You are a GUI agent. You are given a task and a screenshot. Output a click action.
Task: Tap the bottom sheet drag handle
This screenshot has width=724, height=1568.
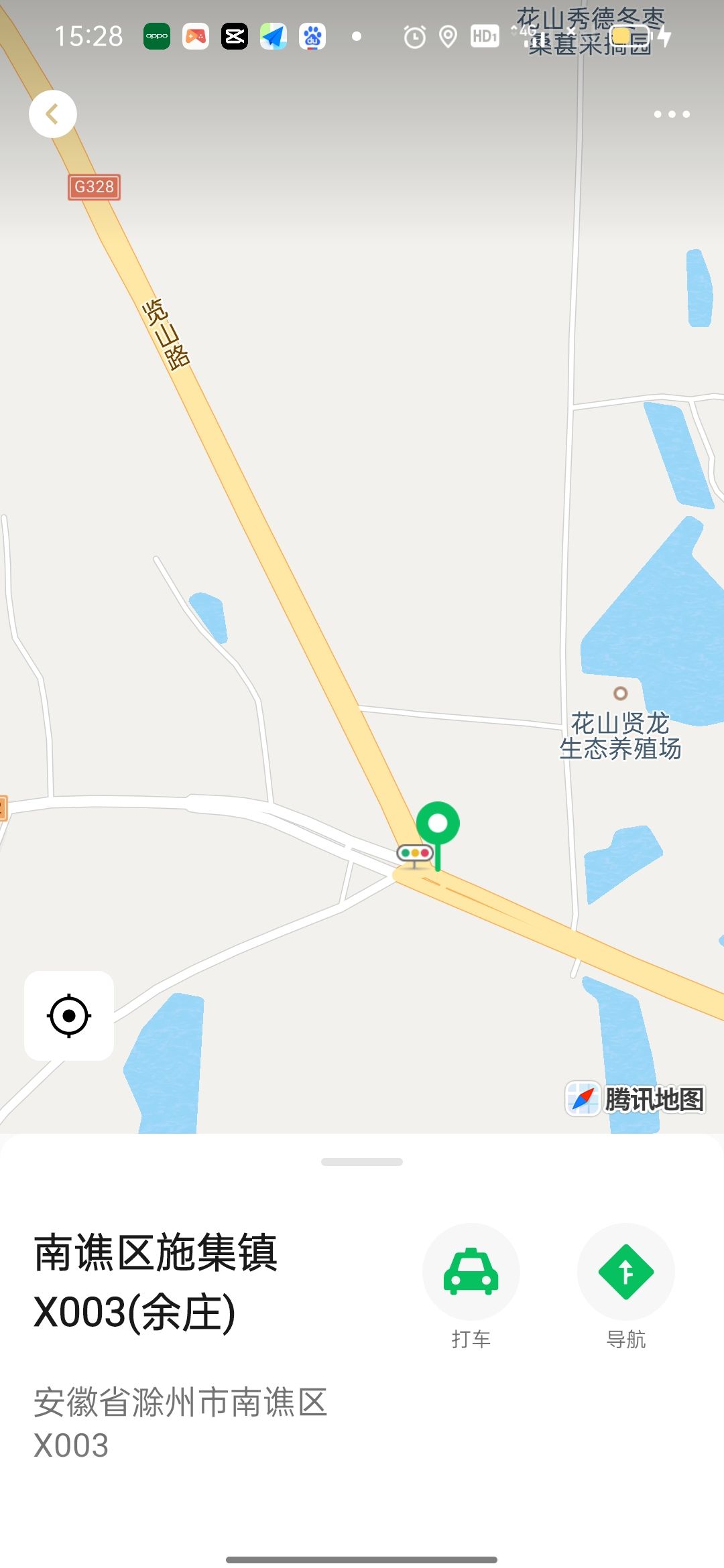362,1162
